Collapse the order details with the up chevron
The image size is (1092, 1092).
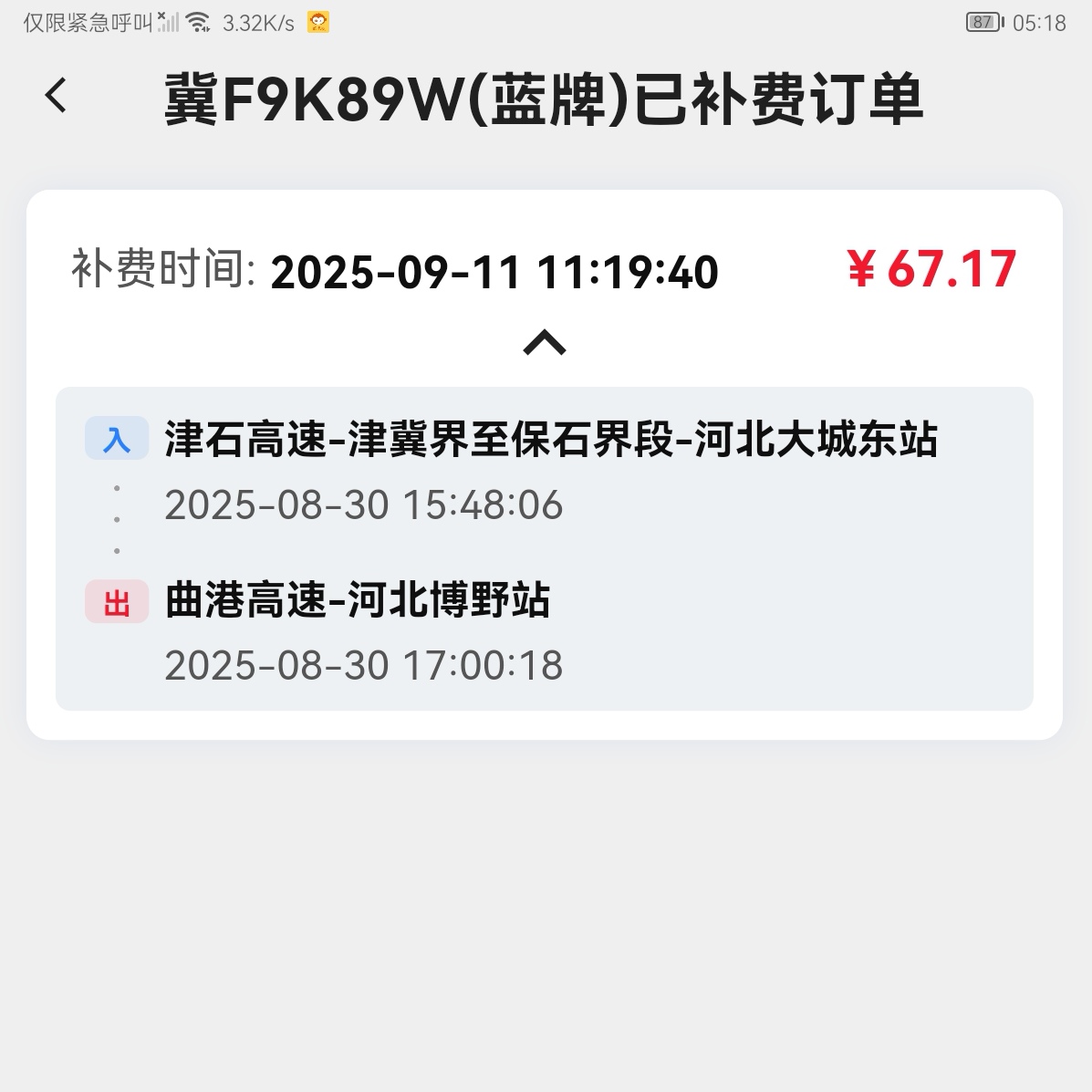(545, 342)
